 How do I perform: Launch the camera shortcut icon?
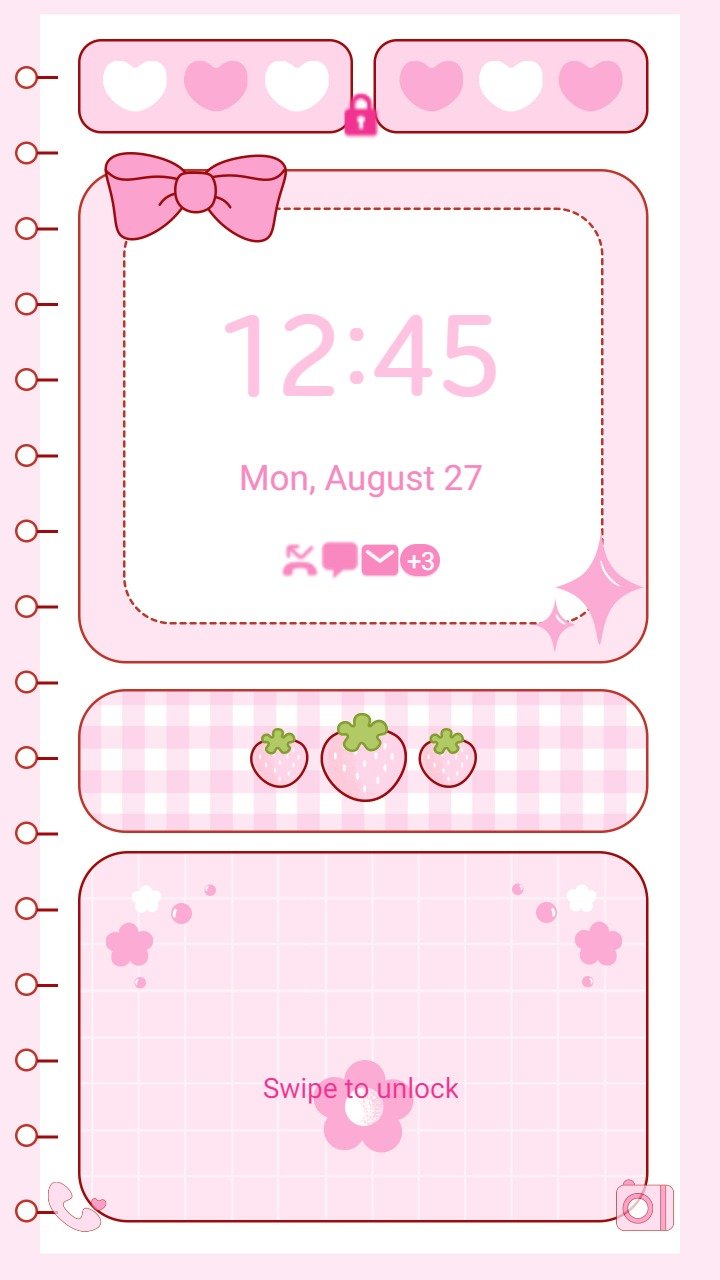[x=645, y=1206]
